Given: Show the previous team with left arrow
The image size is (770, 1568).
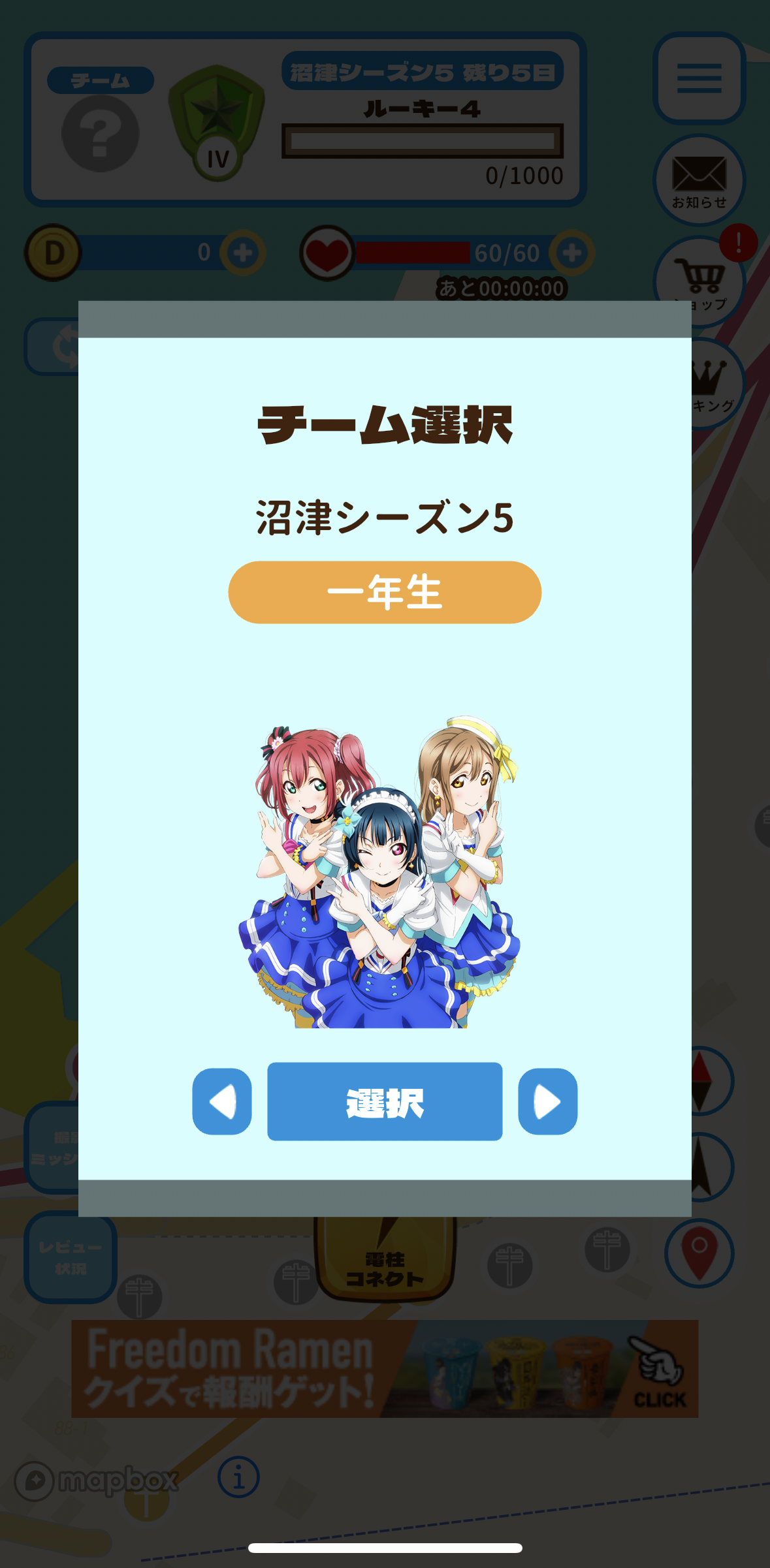Looking at the screenshot, I should click(222, 1102).
